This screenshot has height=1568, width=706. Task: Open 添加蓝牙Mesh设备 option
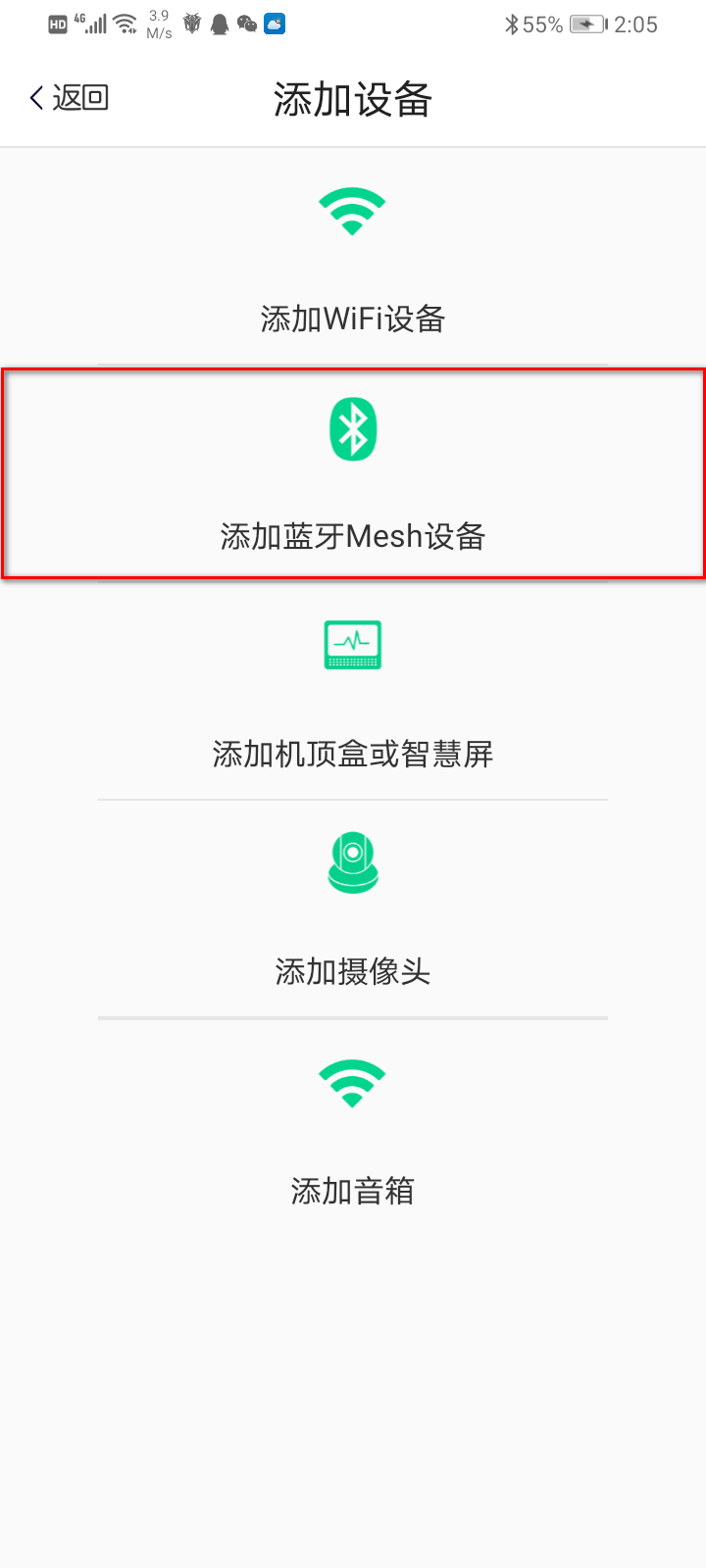coord(353,475)
